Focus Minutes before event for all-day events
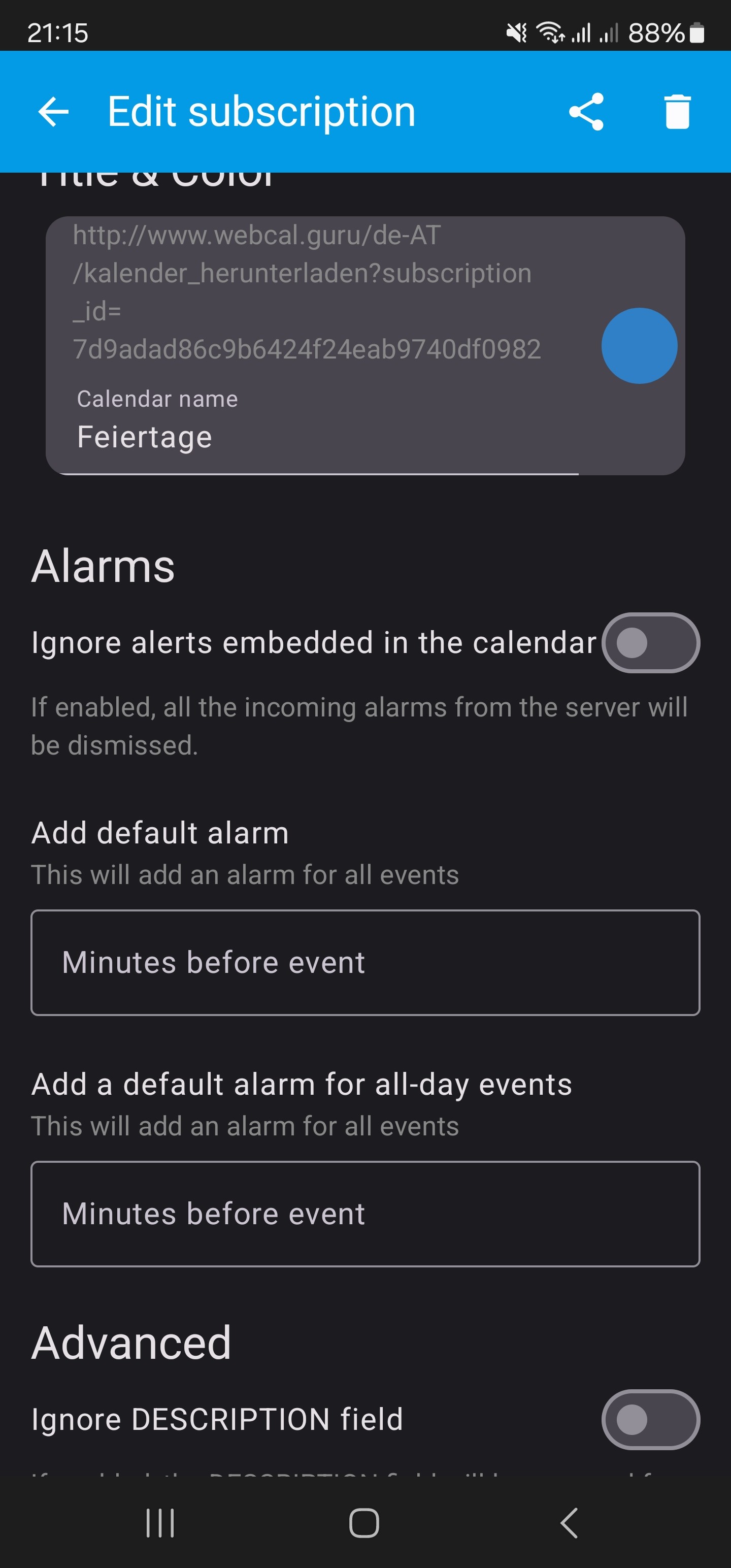The width and height of the screenshot is (731, 1568). pyautogui.click(x=365, y=1214)
